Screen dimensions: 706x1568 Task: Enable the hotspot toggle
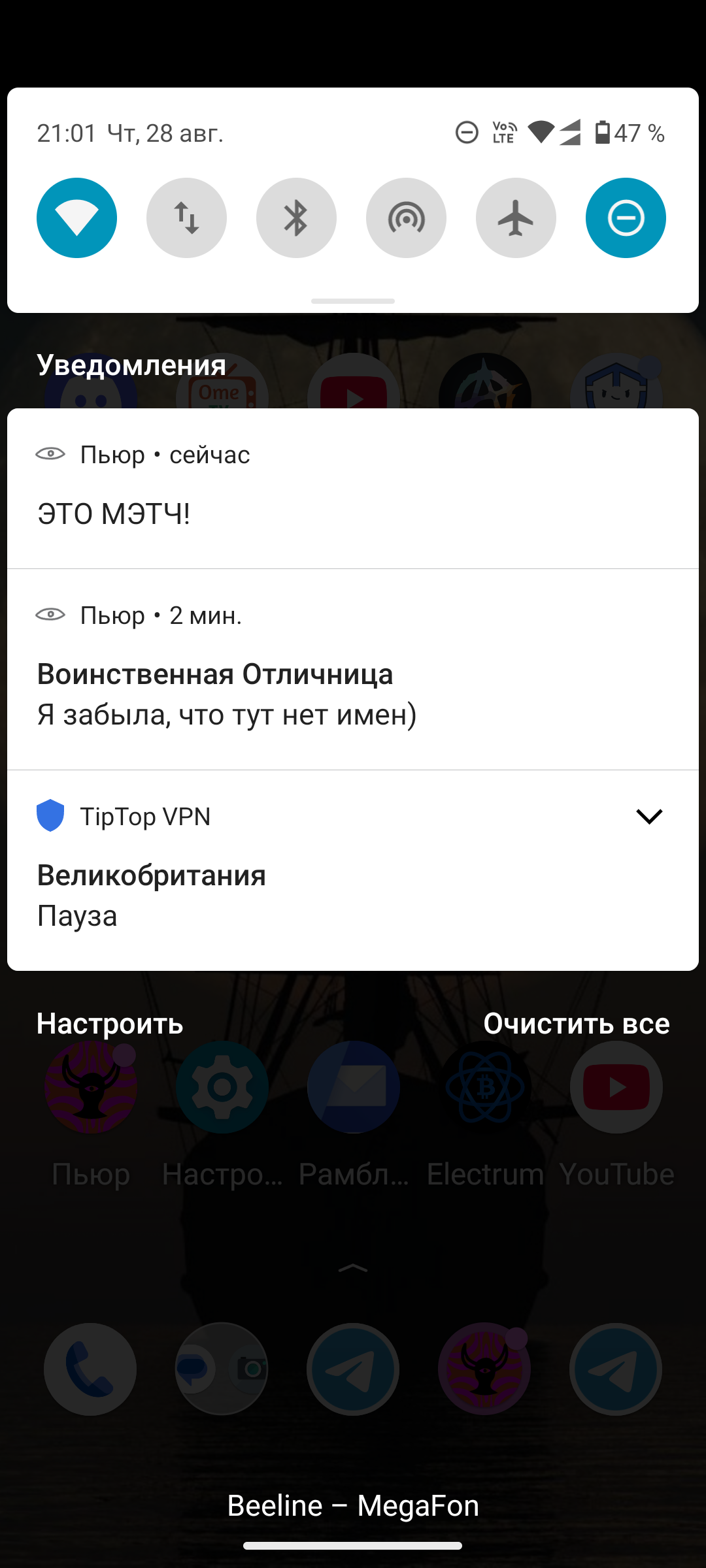tap(406, 218)
